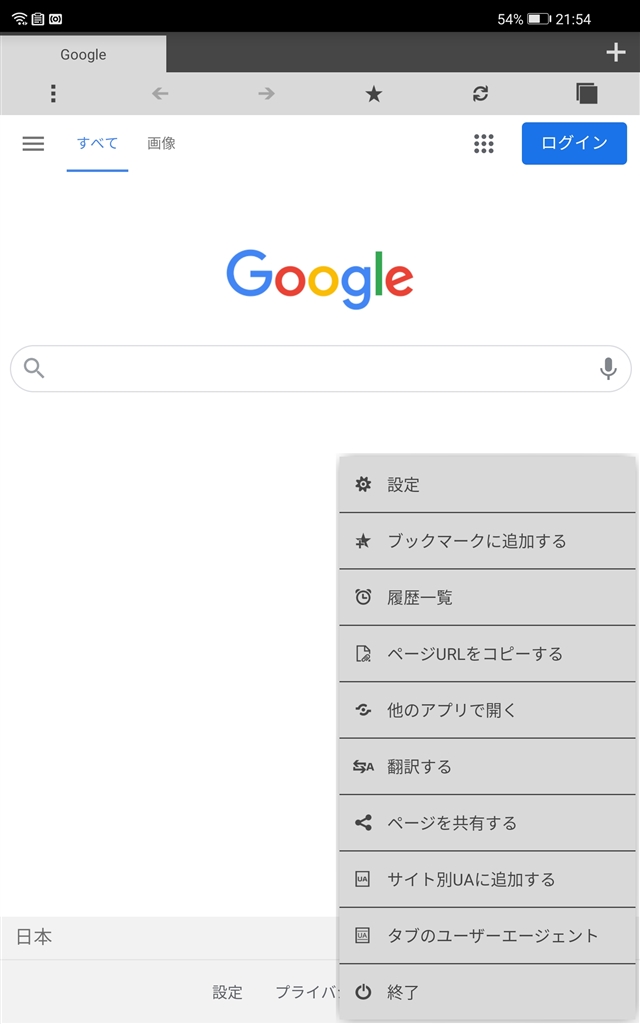Image resolution: width=640 pixels, height=1024 pixels.
Task: Select サイト別UAに追加する
Action: point(487,880)
